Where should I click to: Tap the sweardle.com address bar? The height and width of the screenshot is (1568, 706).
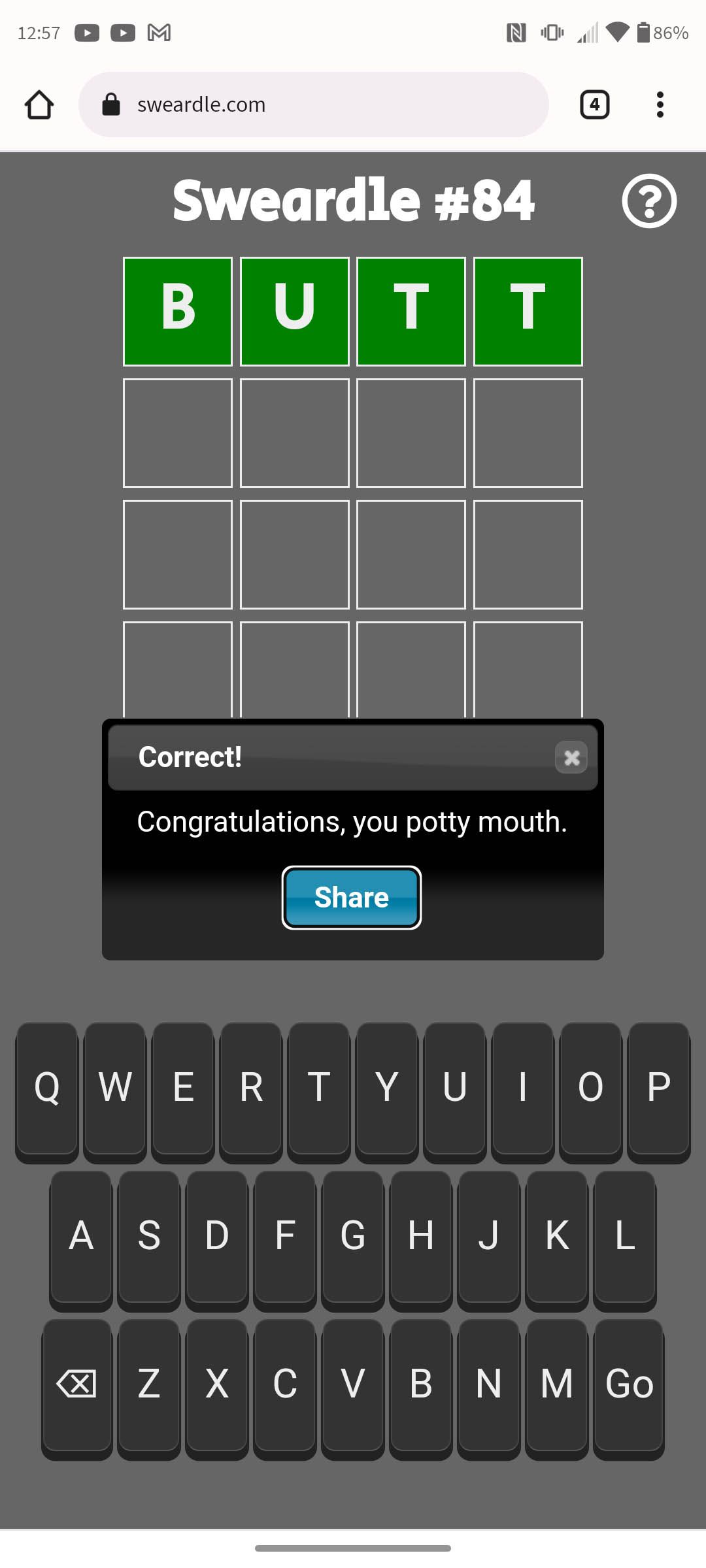(314, 105)
